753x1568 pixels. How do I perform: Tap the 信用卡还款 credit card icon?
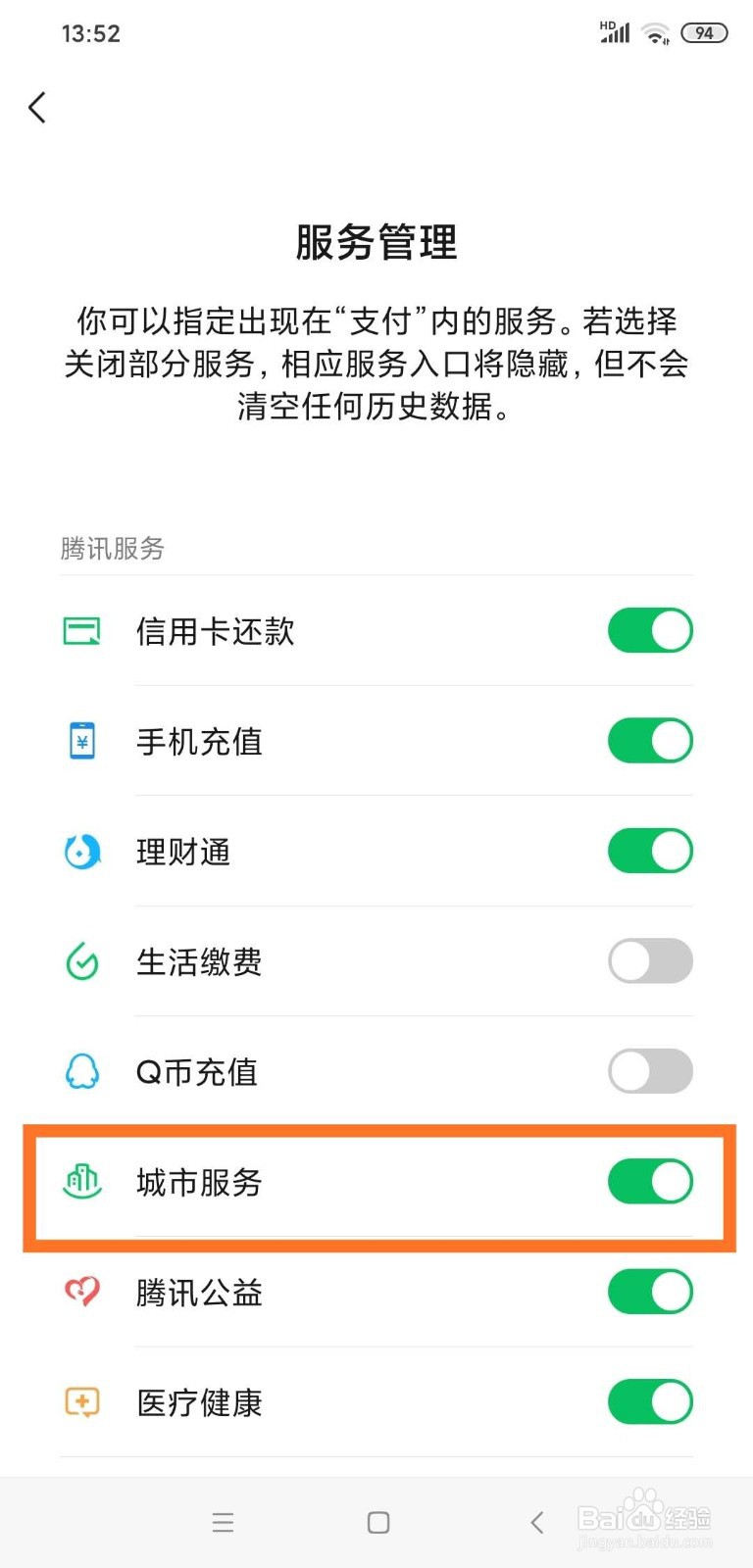pos(82,630)
